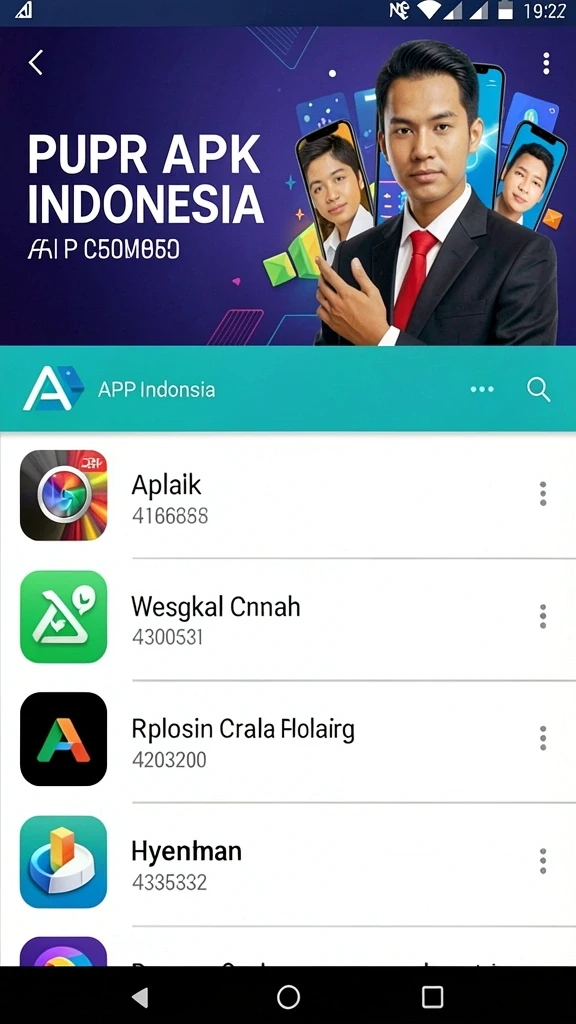Show more options for Wesgkal Cnnah
This screenshot has width=576, height=1024.
[x=543, y=616]
